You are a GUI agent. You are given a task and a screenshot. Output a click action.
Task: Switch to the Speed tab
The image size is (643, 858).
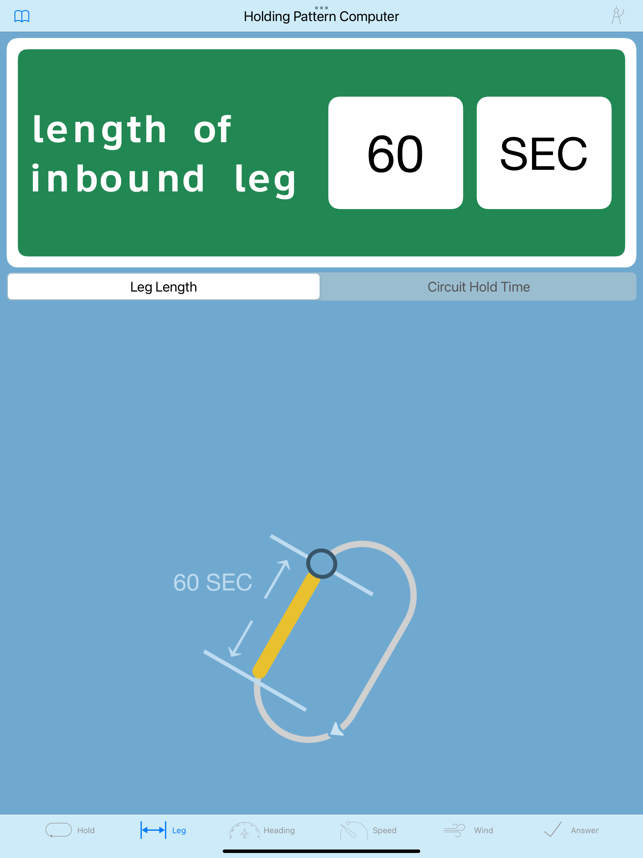[368, 830]
